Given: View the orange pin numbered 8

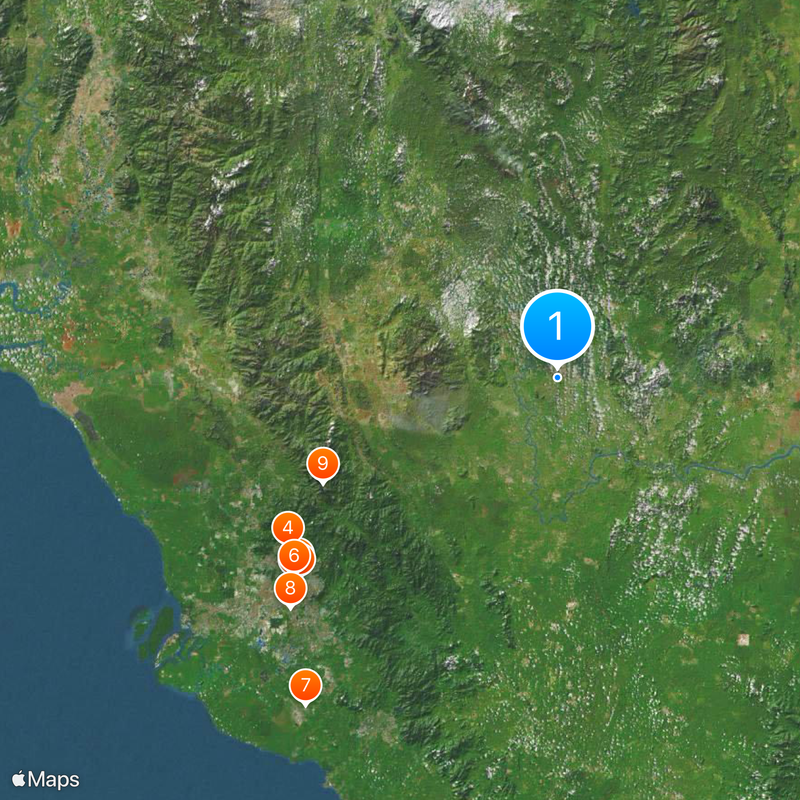Looking at the screenshot, I should pyautogui.click(x=290, y=589).
